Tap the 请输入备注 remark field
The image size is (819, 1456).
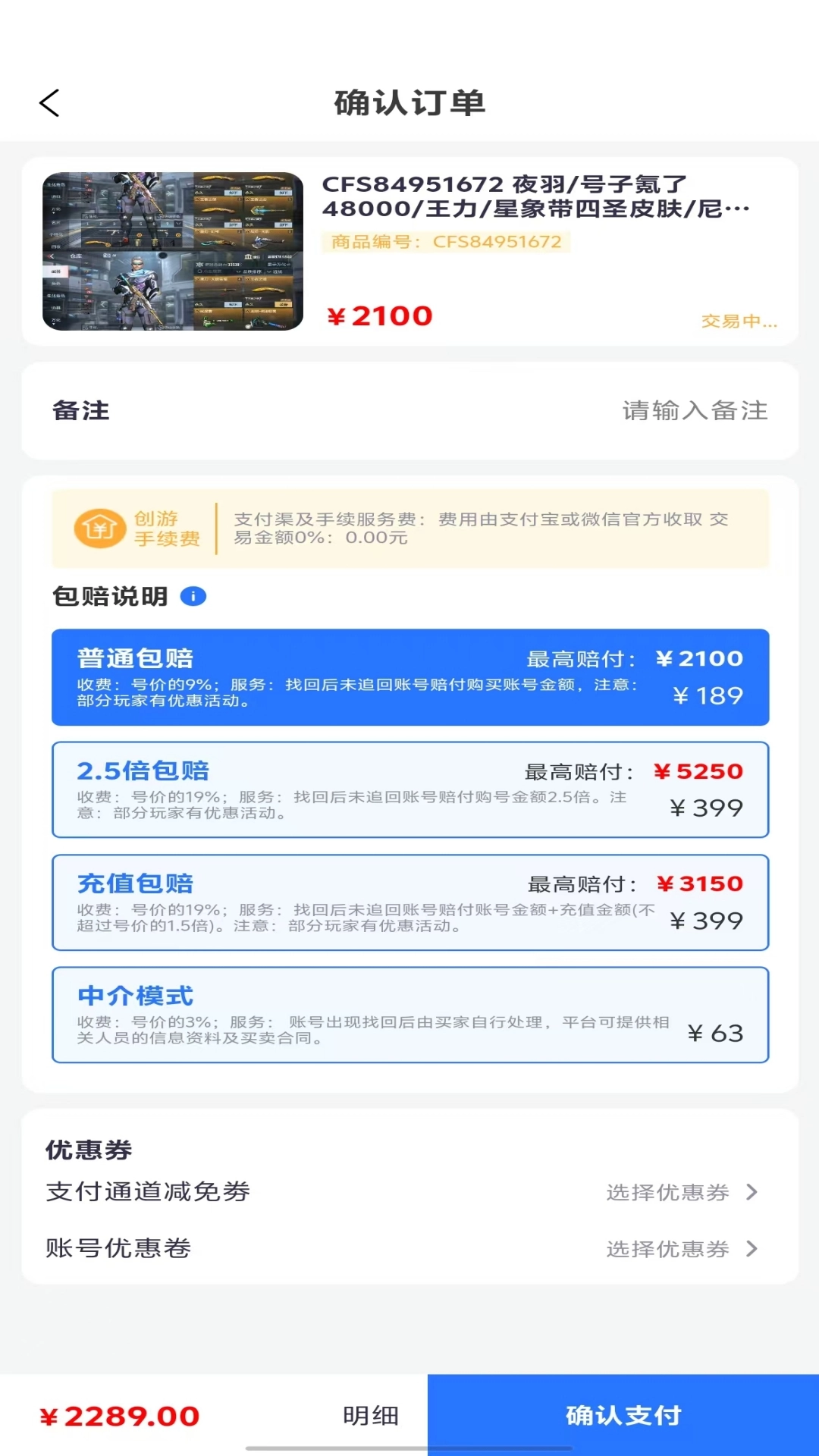tap(694, 411)
